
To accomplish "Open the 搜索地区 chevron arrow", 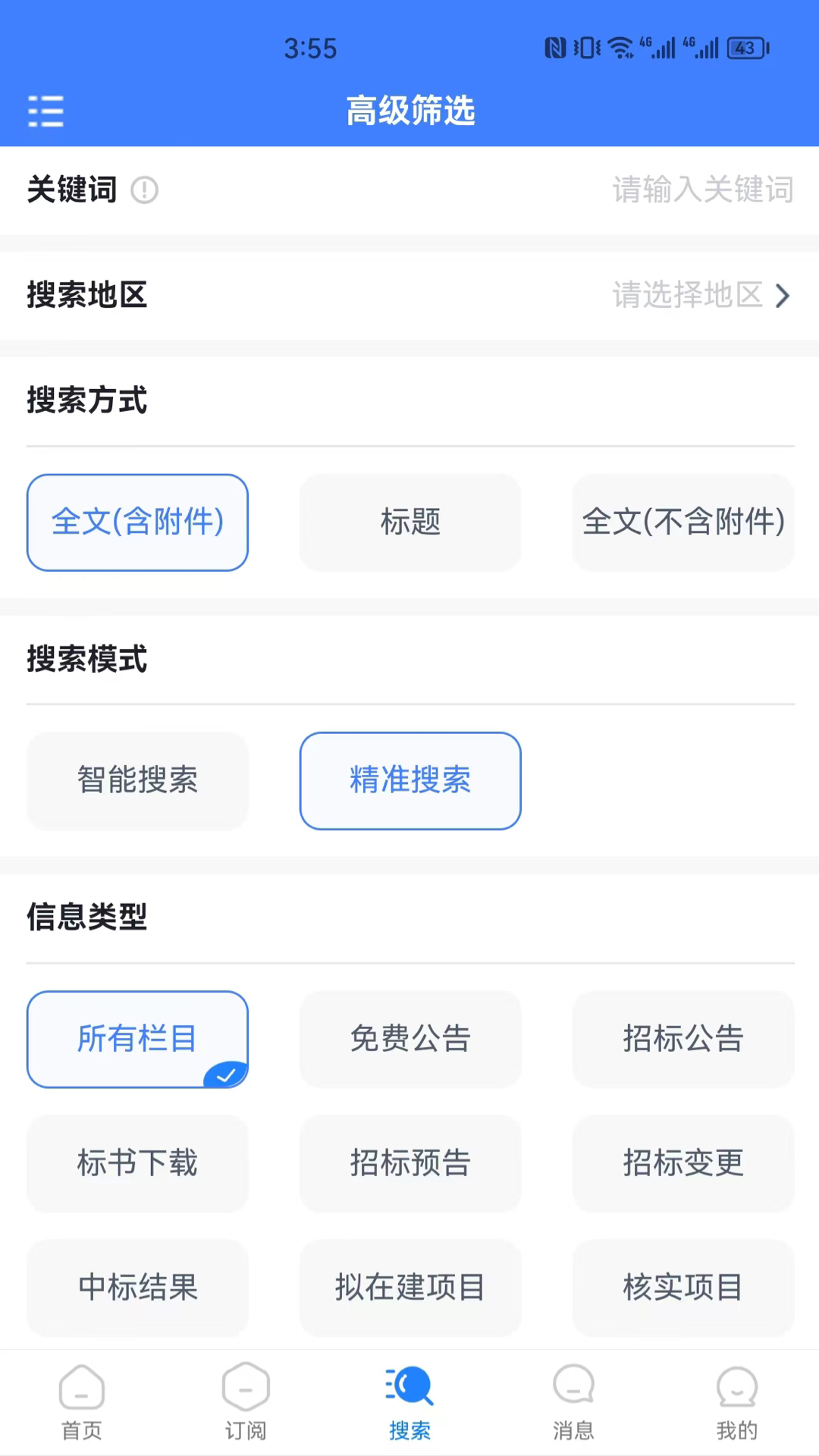I will point(782,296).
